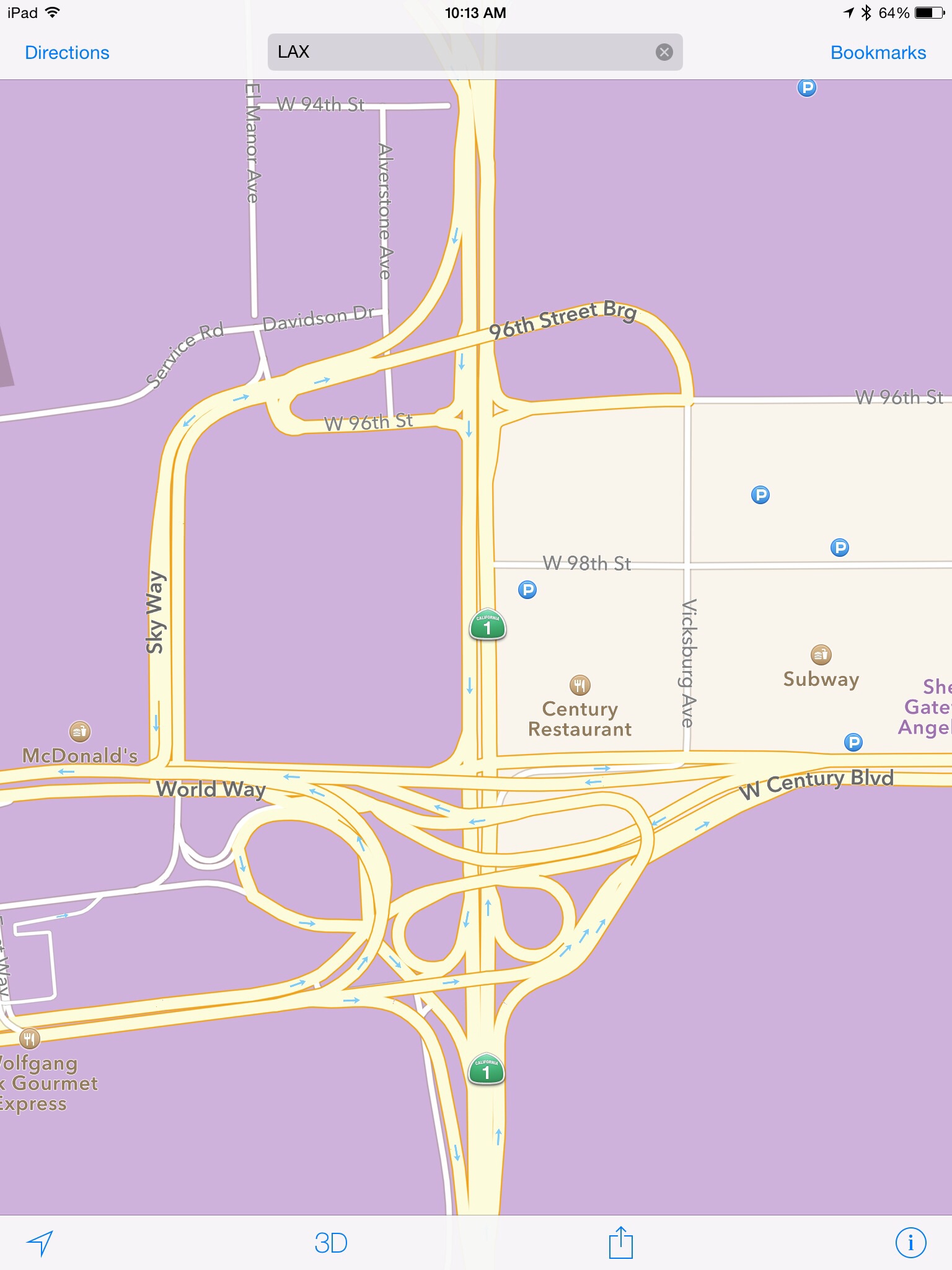This screenshot has height=1270, width=952.
Task: Open map info settings
Action: (x=910, y=1243)
